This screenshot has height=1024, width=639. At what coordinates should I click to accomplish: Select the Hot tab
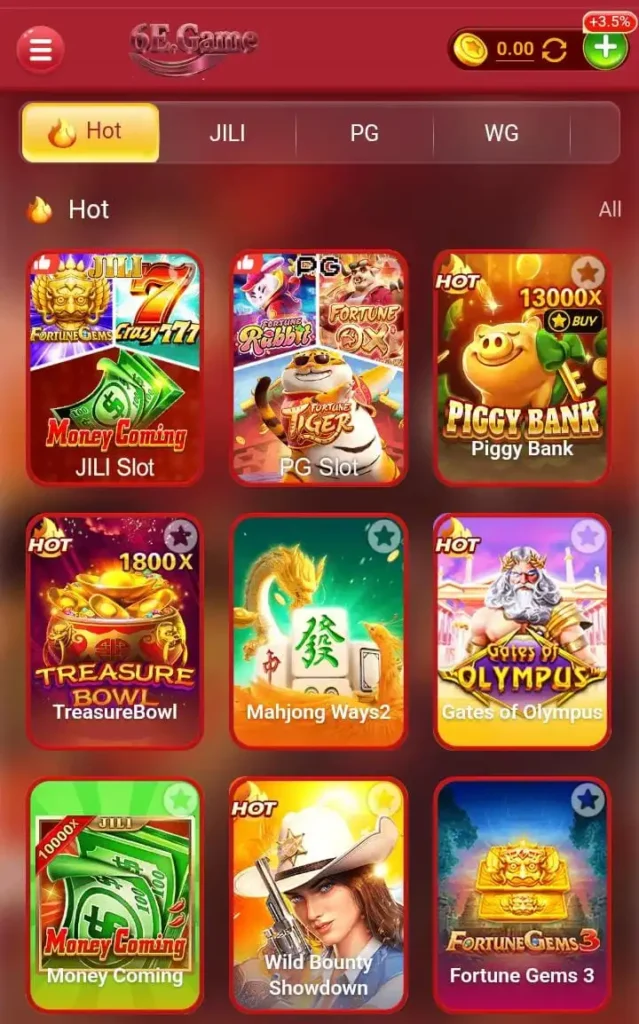[90, 132]
